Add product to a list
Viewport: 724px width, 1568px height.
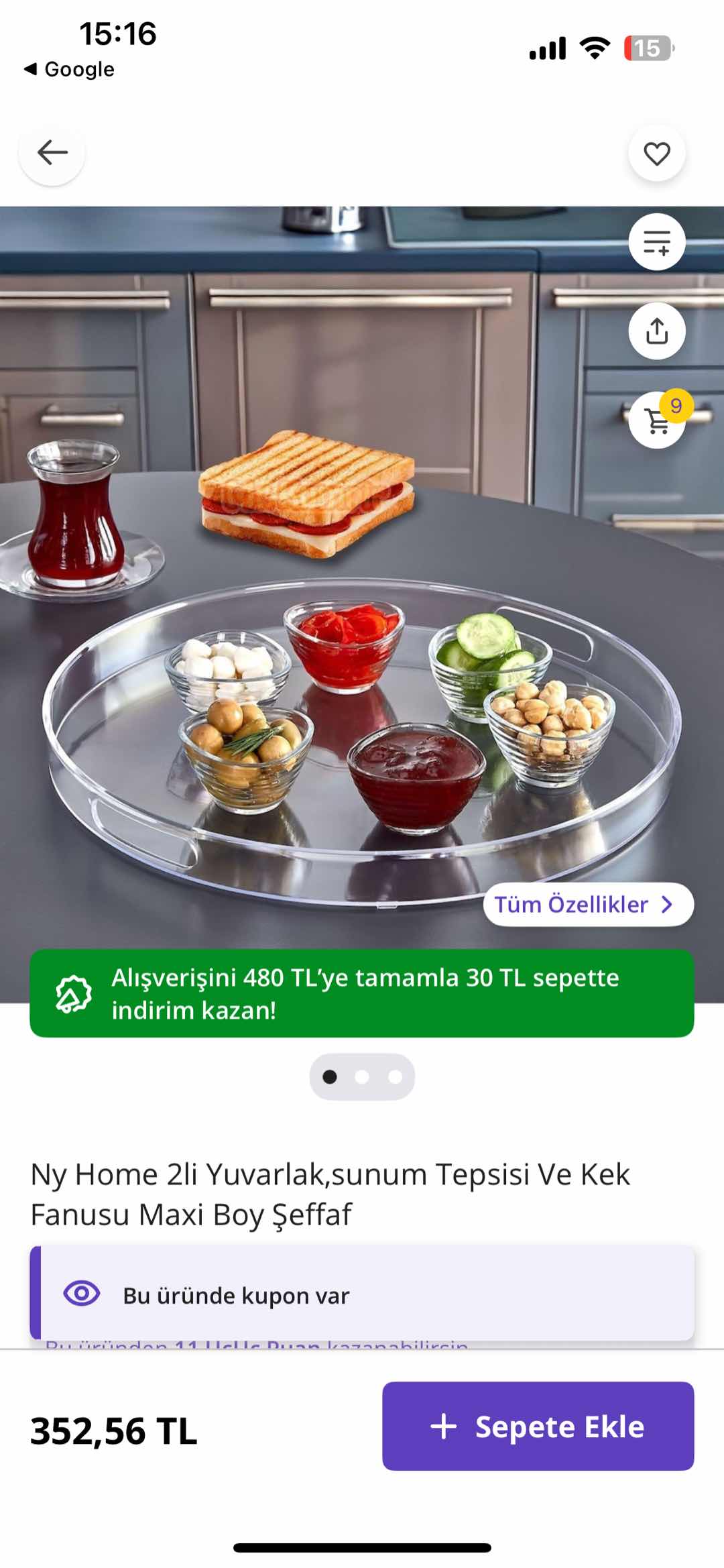pyautogui.click(x=656, y=242)
